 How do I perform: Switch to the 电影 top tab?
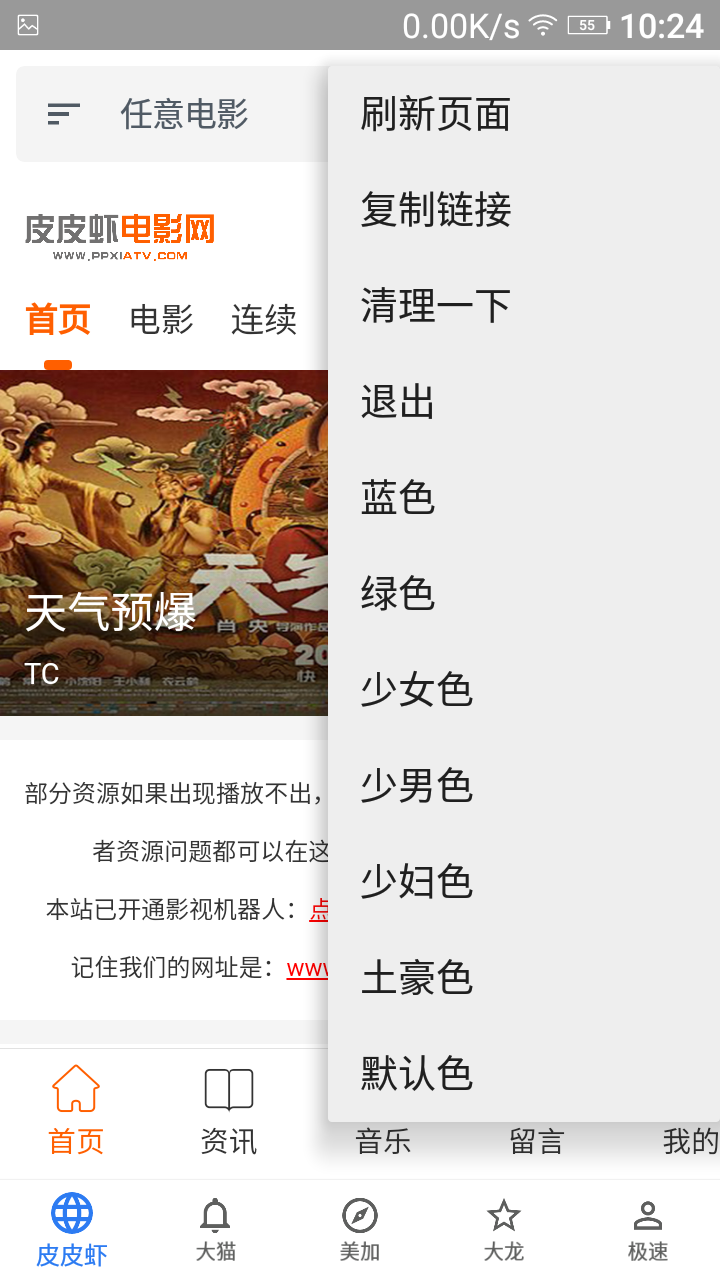(x=161, y=320)
